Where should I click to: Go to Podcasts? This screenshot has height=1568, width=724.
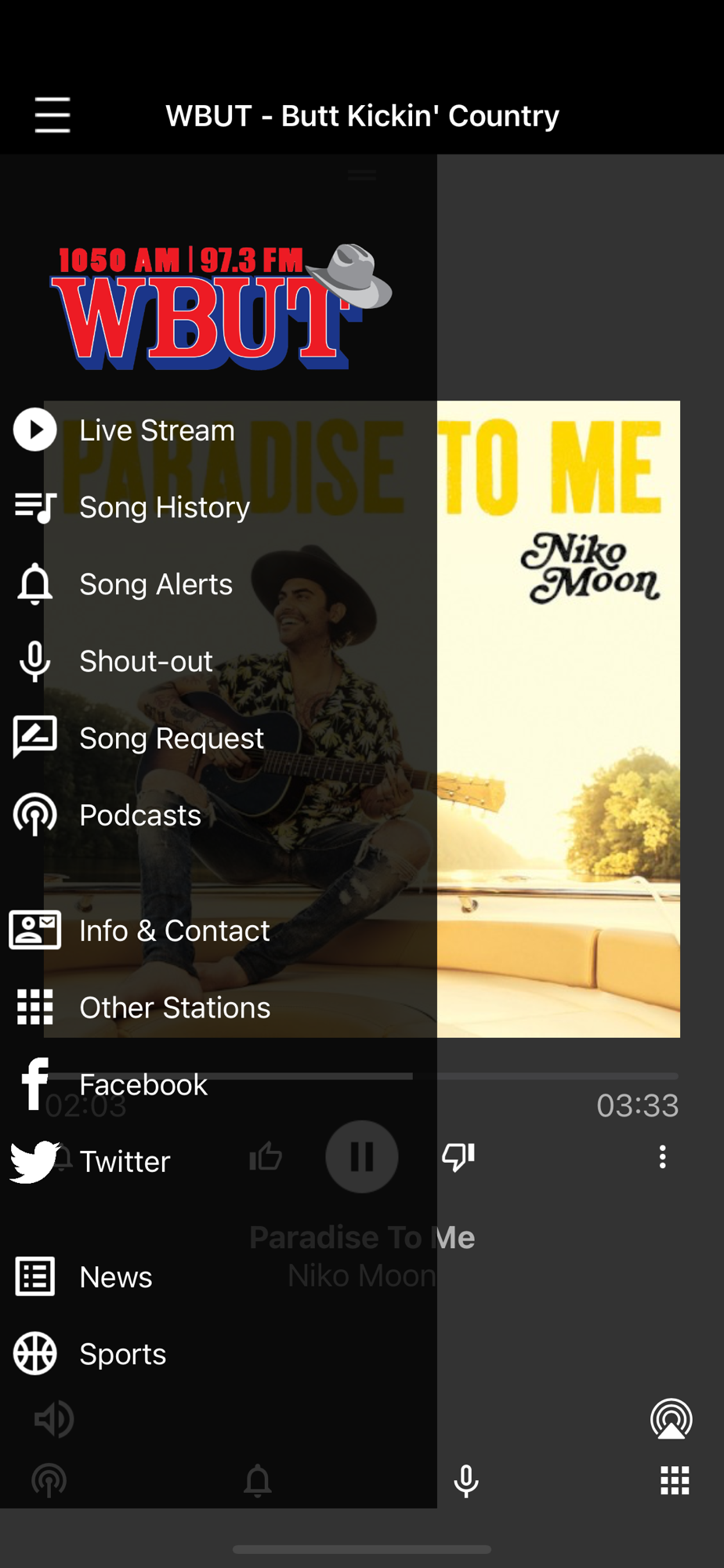(140, 815)
